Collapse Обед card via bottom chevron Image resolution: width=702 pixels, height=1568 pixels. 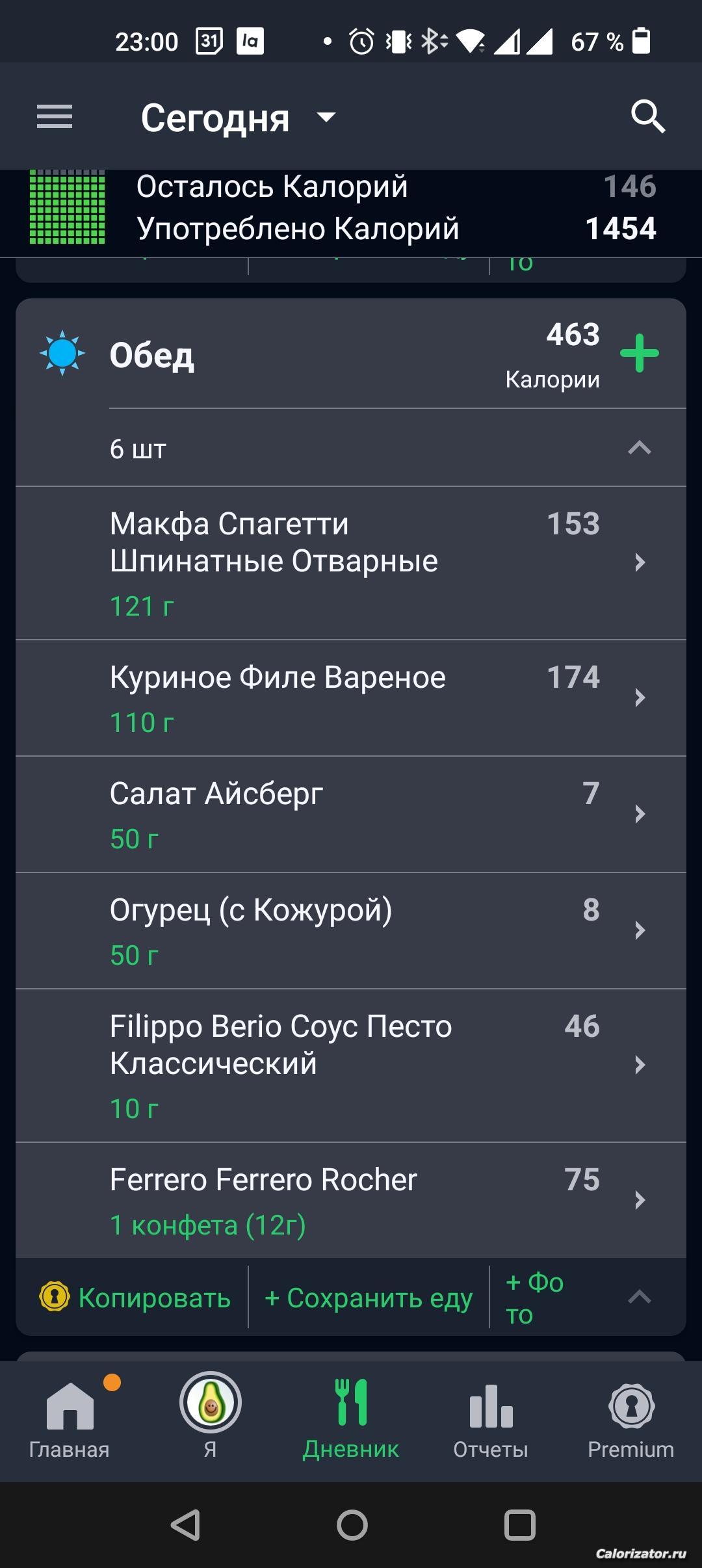(x=640, y=1298)
